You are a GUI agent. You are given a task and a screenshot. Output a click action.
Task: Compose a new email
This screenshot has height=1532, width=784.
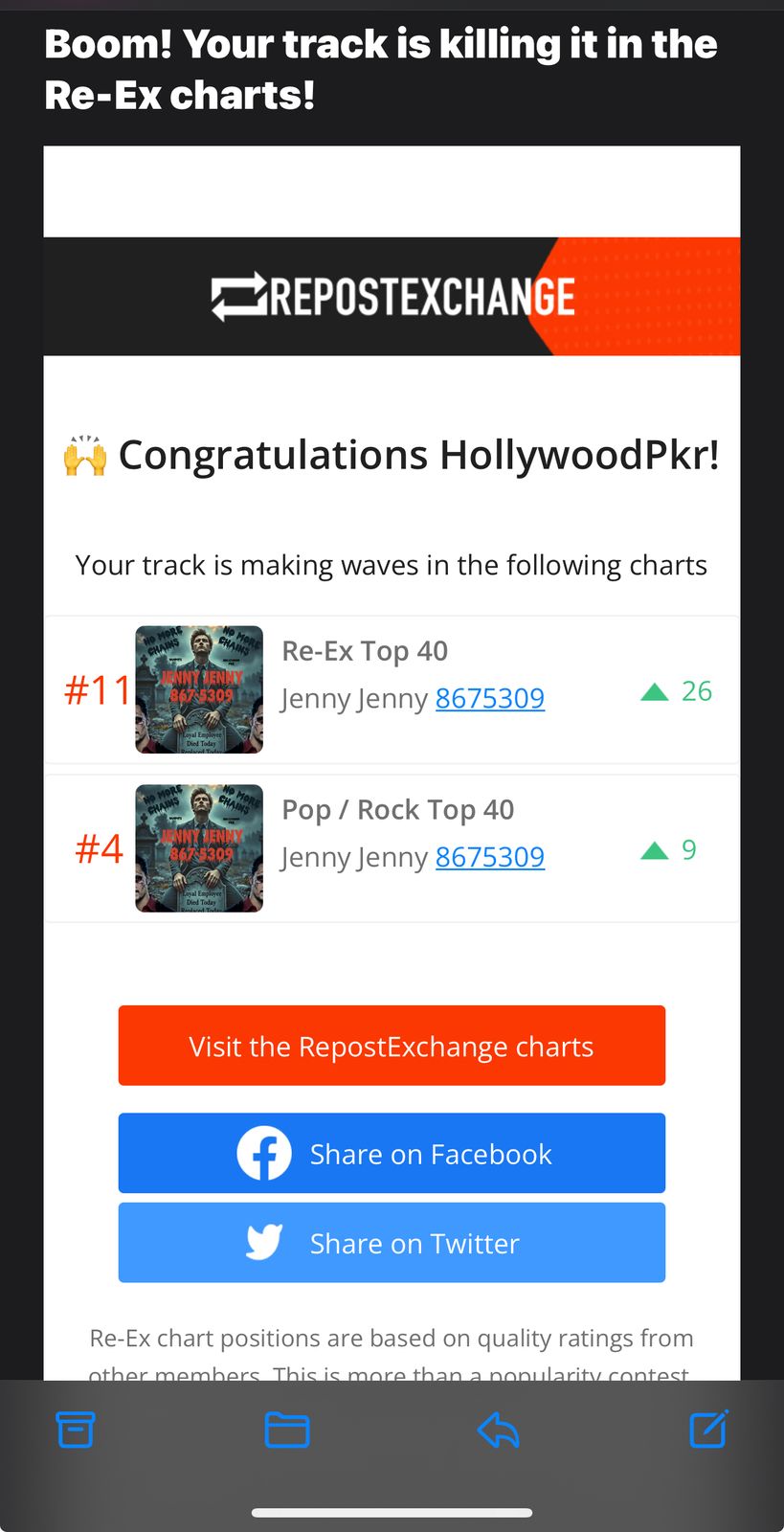click(708, 1430)
